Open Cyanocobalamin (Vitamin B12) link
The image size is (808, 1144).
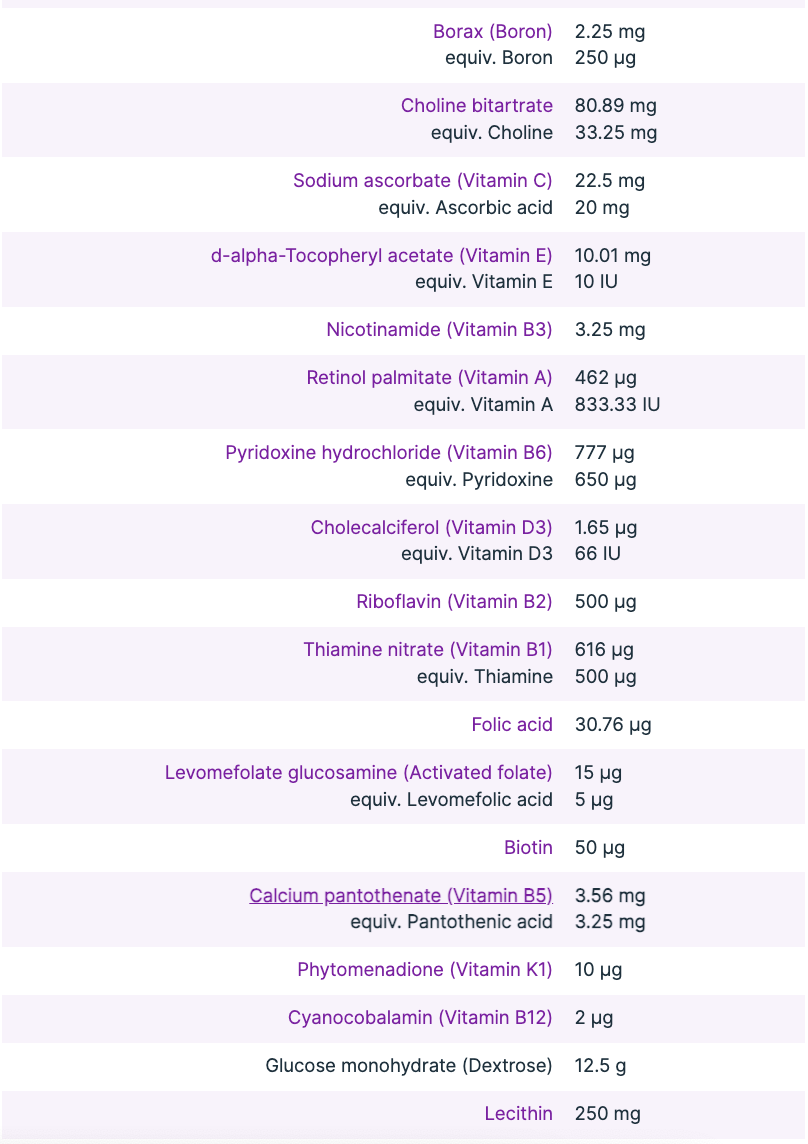420,1018
